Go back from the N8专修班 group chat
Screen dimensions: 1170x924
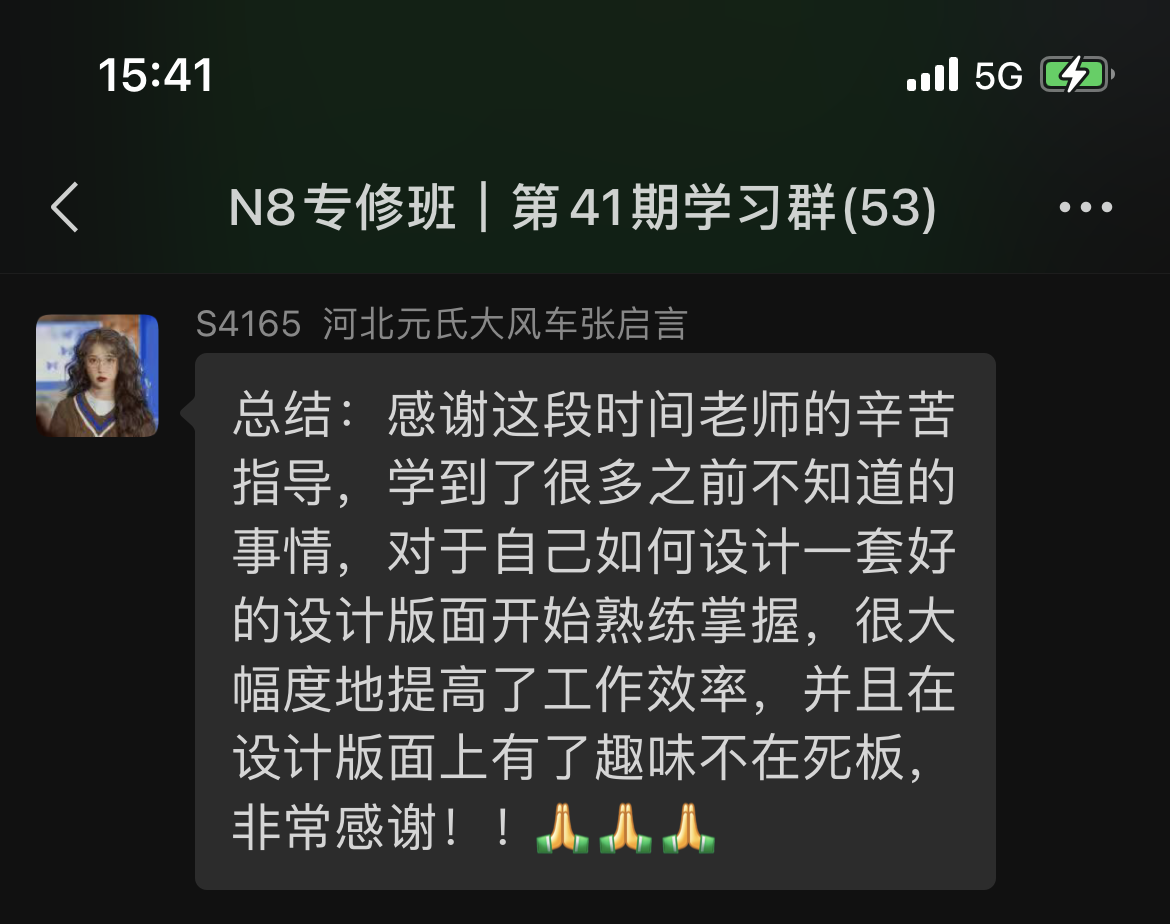pos(65,208)
